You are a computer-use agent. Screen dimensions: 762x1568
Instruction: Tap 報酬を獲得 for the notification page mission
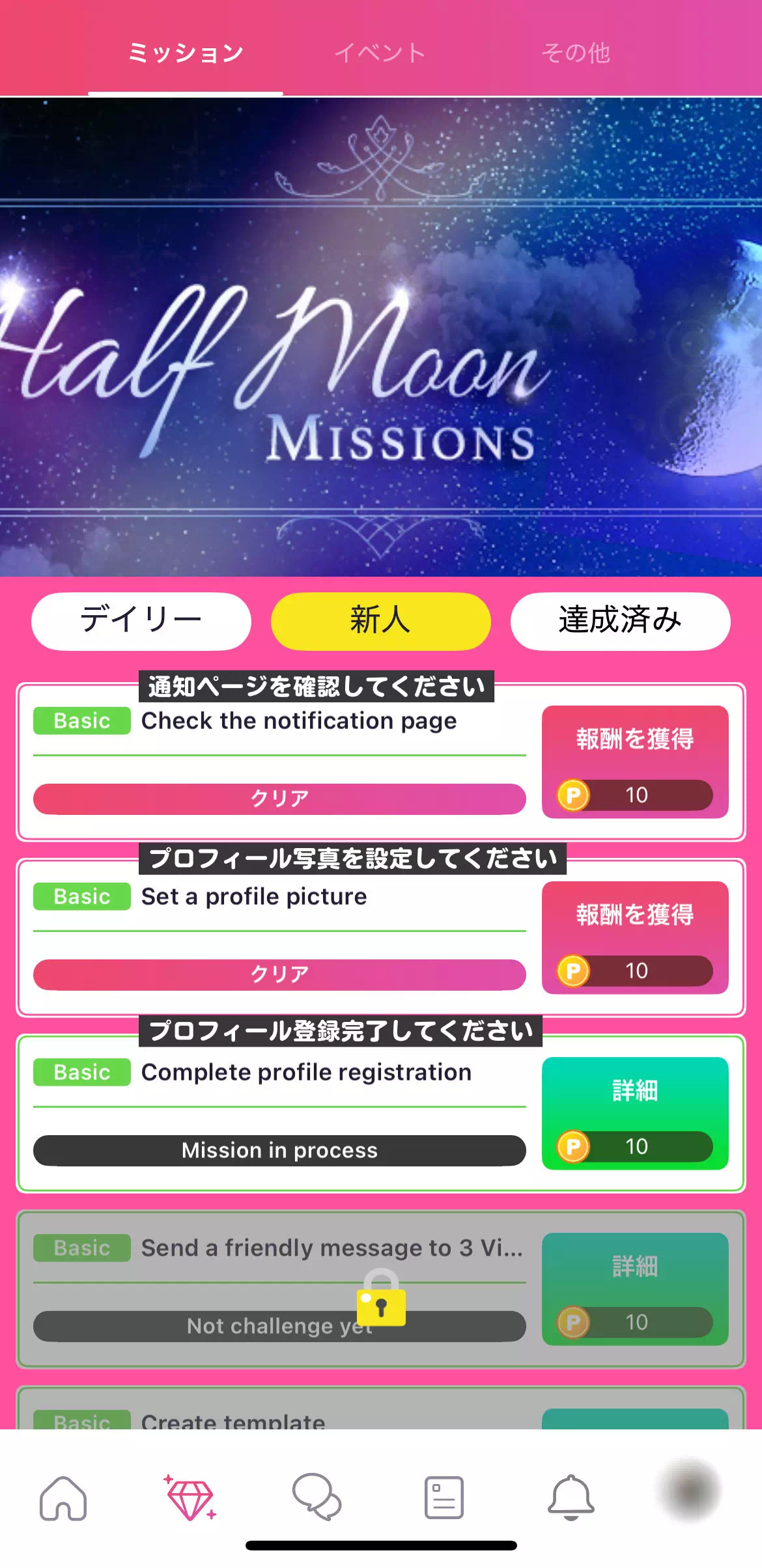(x=634, y=739)
